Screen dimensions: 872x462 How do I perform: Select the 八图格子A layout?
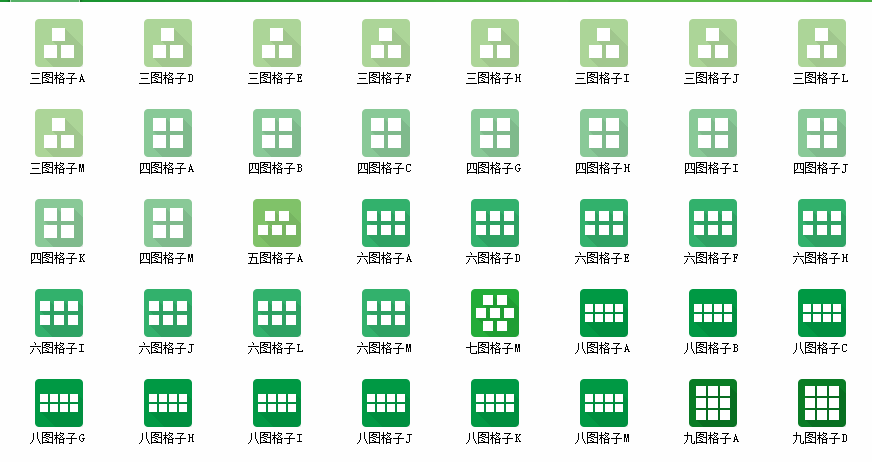click(604, 313)
